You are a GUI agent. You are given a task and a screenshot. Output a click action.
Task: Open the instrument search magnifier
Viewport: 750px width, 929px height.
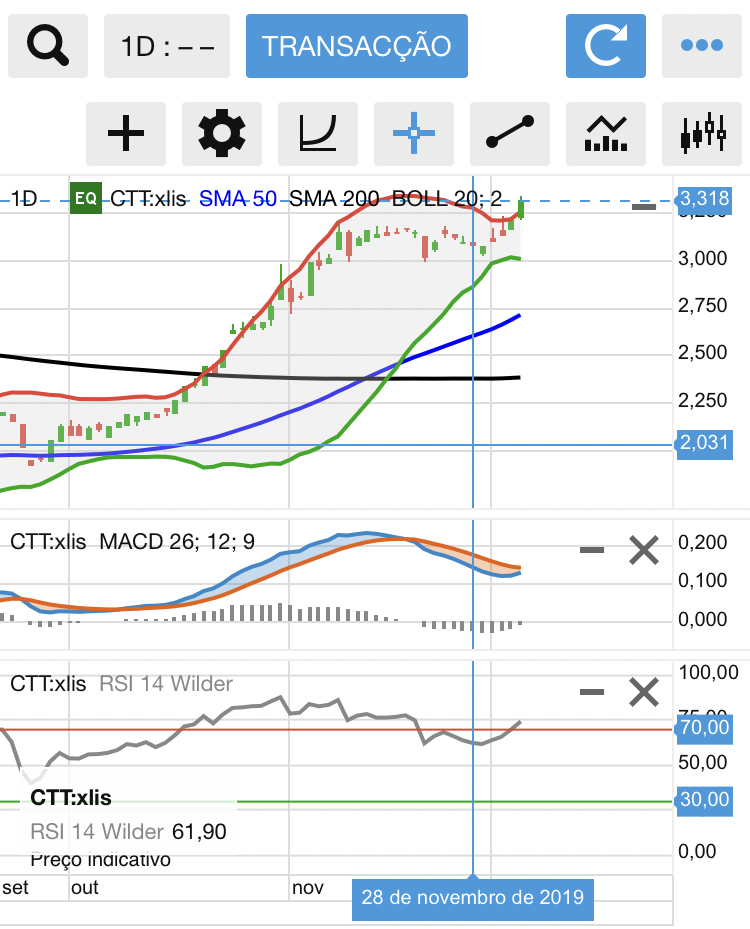click(x=47, y=46)
